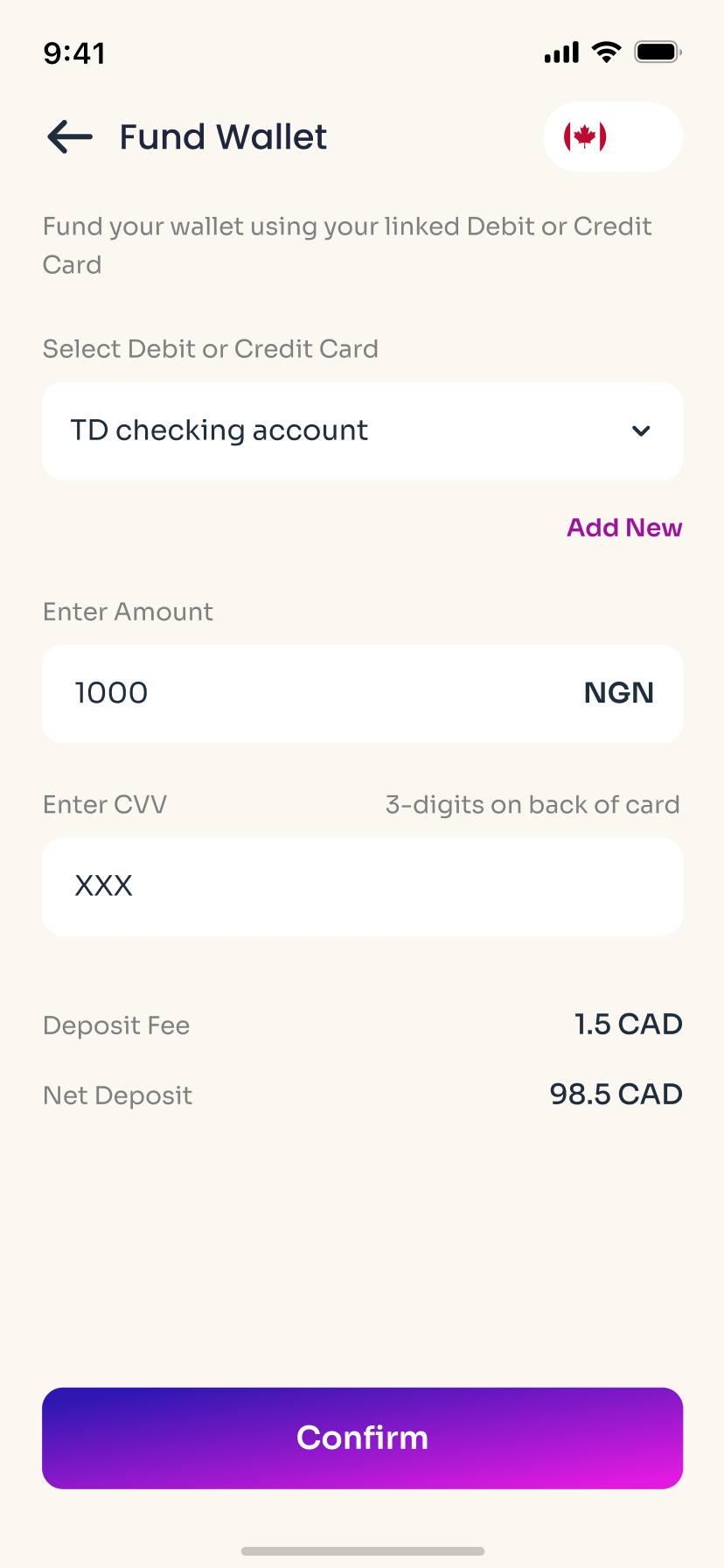Confirm the wallet funding
Viewport: 724px width, 1568px height.
pyautogui.click(x=362, y=1438)
